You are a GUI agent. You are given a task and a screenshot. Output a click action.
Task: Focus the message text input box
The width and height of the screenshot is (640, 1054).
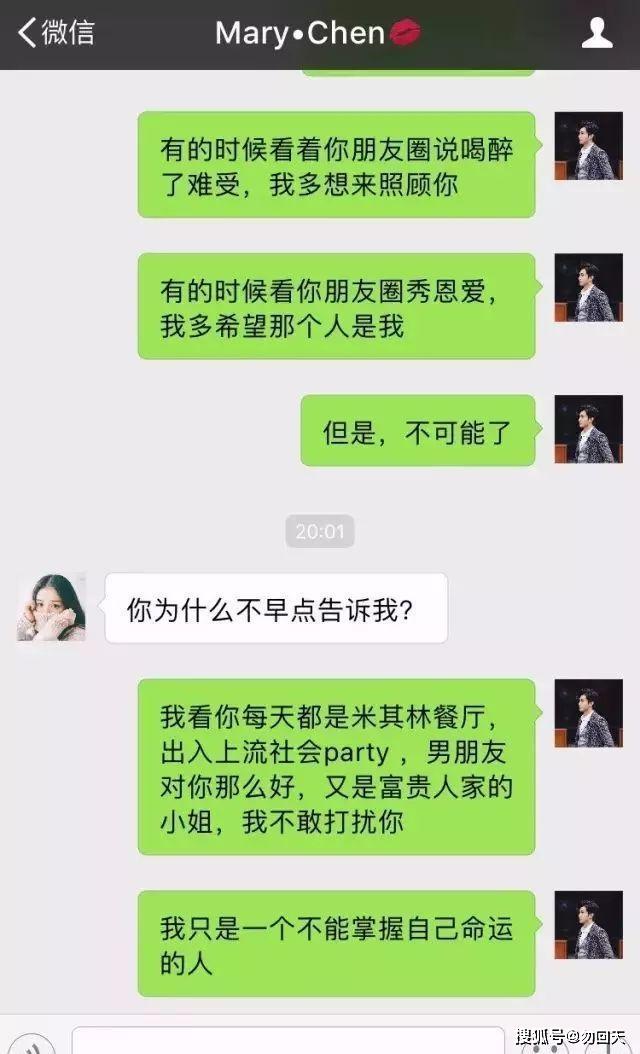288,1041
